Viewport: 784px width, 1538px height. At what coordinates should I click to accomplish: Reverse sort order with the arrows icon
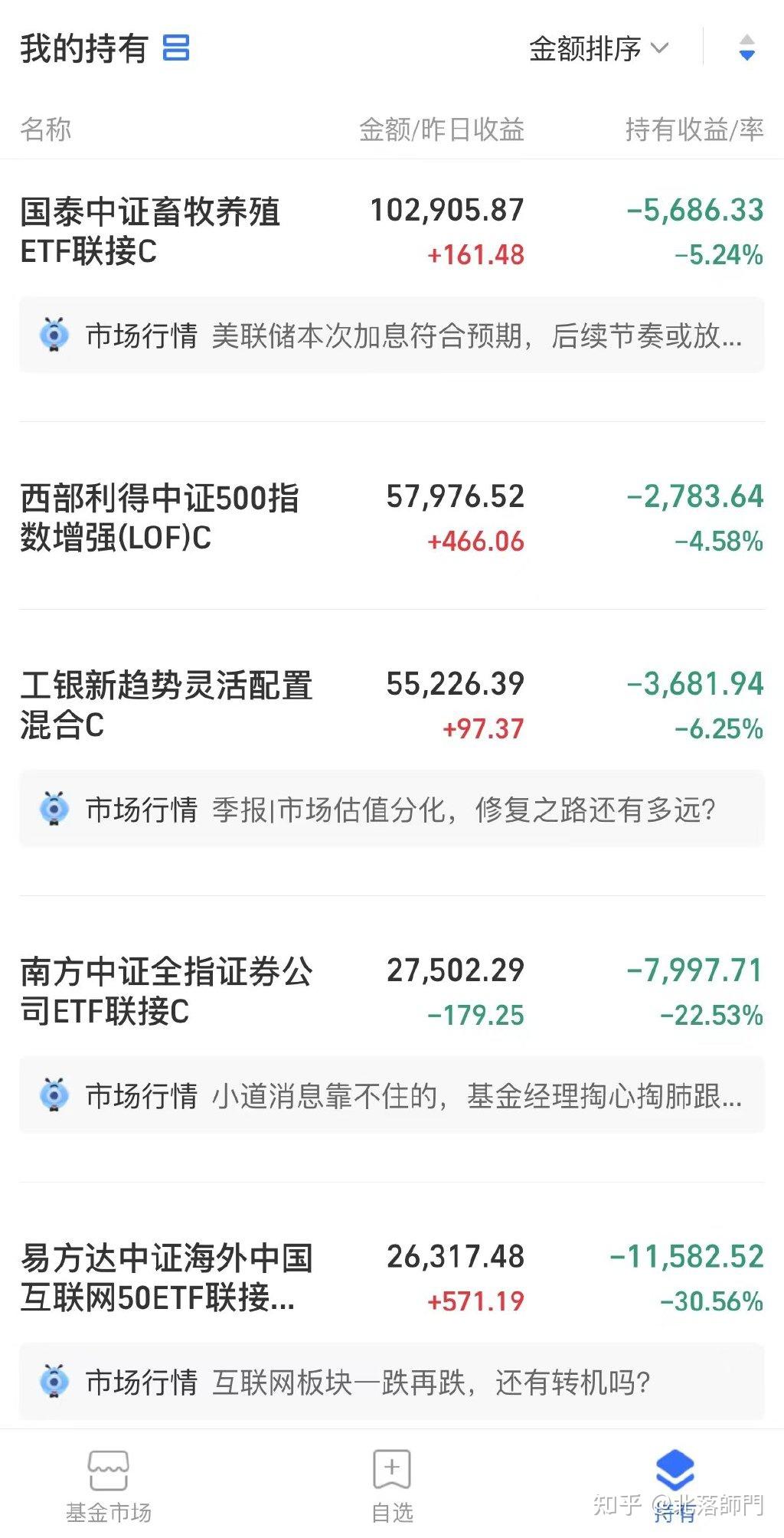746,48
